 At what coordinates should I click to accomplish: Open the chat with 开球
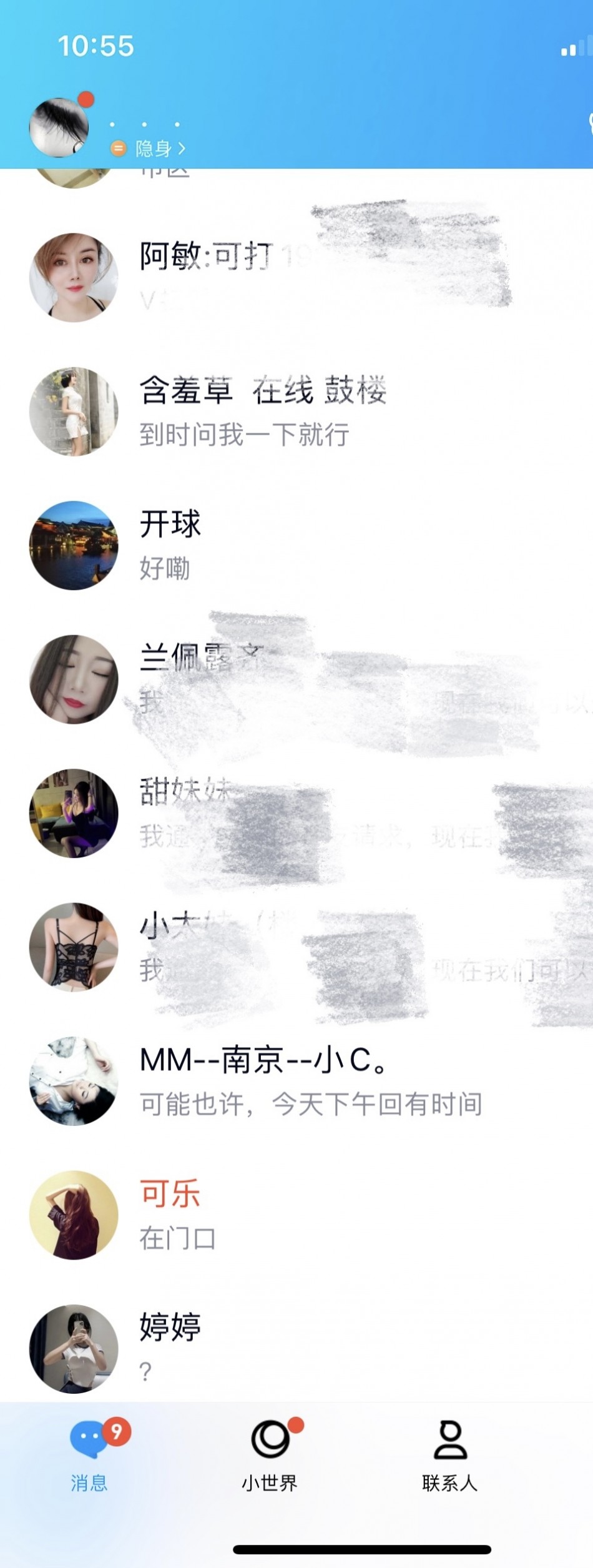tap(296, 545)
